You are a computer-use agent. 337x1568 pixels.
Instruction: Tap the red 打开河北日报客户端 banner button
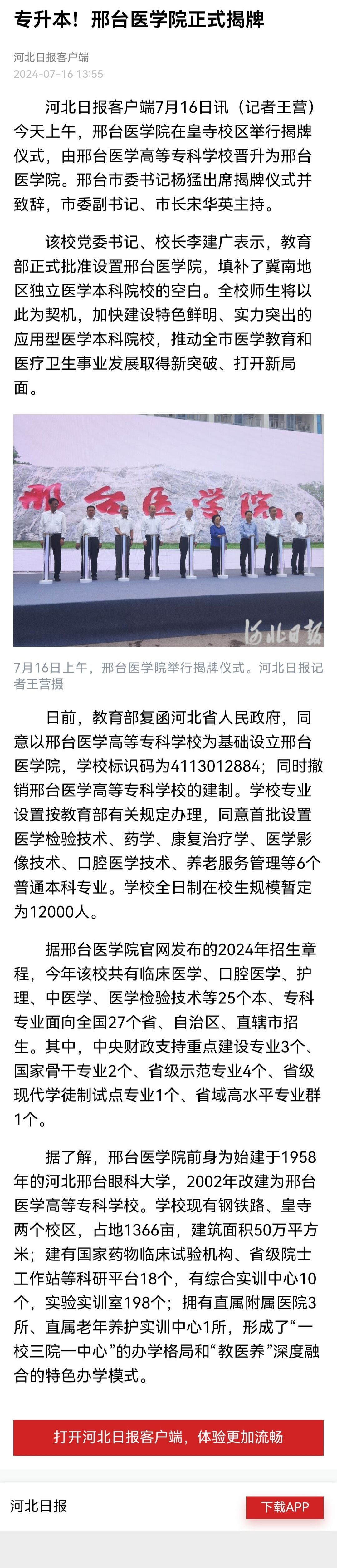pyautogui.click(x=168, y=1437)
